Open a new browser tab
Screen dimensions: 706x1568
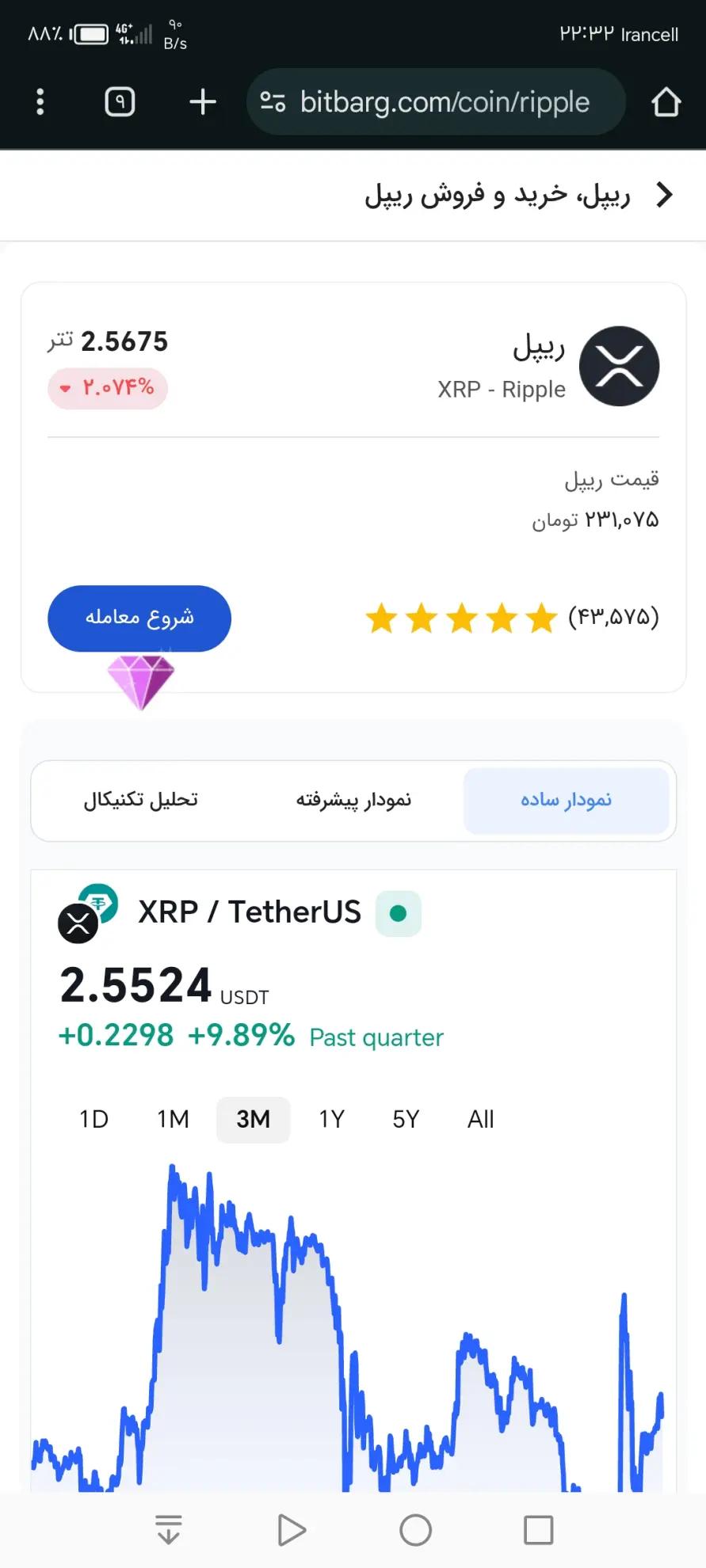tap(203, 101)
